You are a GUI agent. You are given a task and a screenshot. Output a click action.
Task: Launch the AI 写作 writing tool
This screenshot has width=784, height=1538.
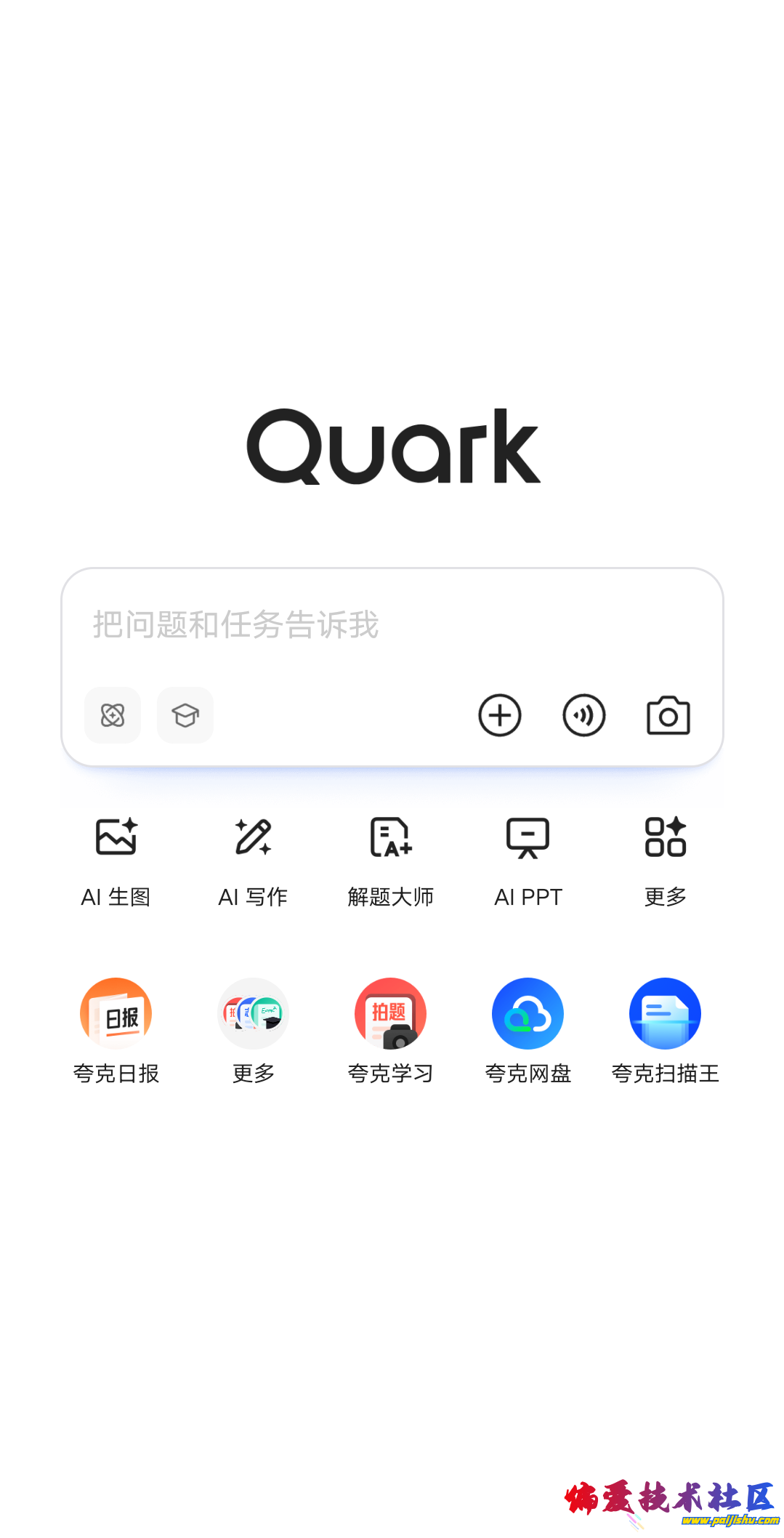coord(253,859)
